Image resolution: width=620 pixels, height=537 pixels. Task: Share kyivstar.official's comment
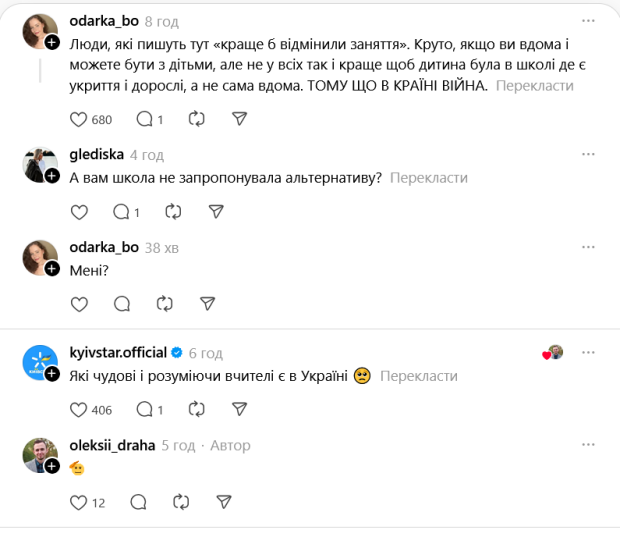(239, 409)
